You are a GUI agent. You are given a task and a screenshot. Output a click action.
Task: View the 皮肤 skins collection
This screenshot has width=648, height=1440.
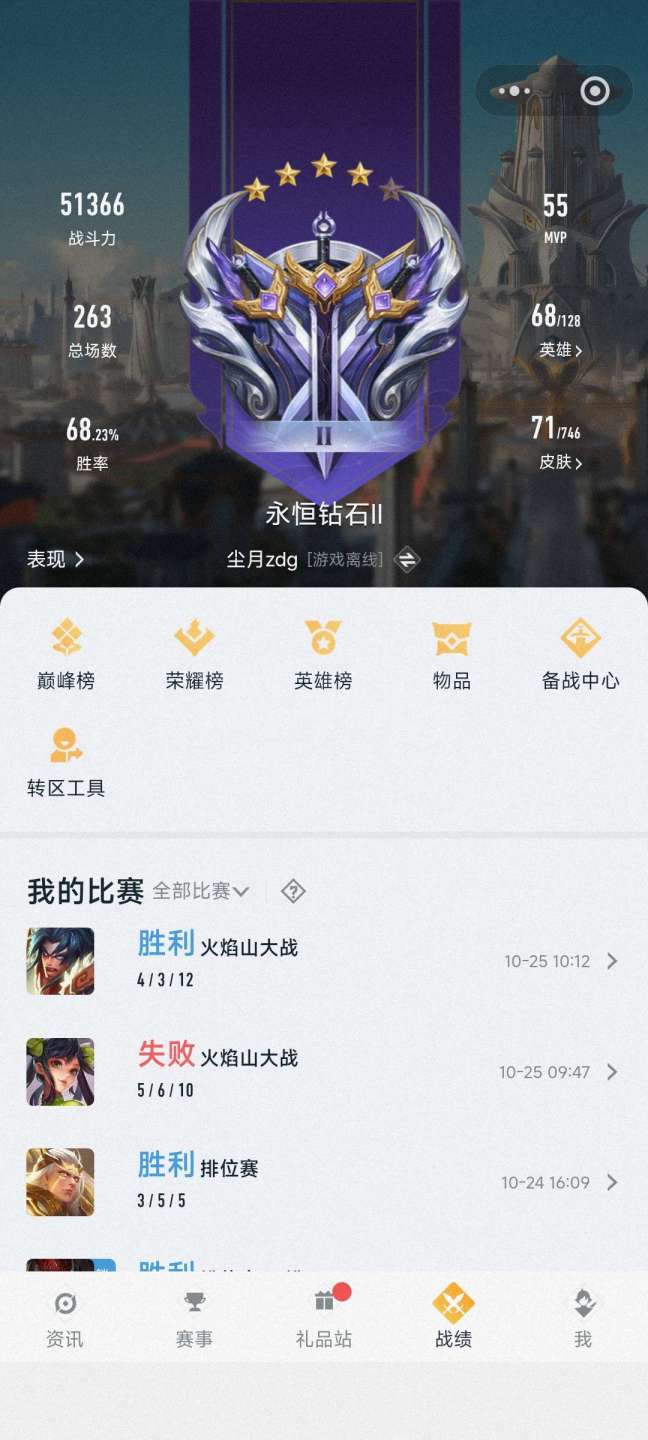(560, 462)
